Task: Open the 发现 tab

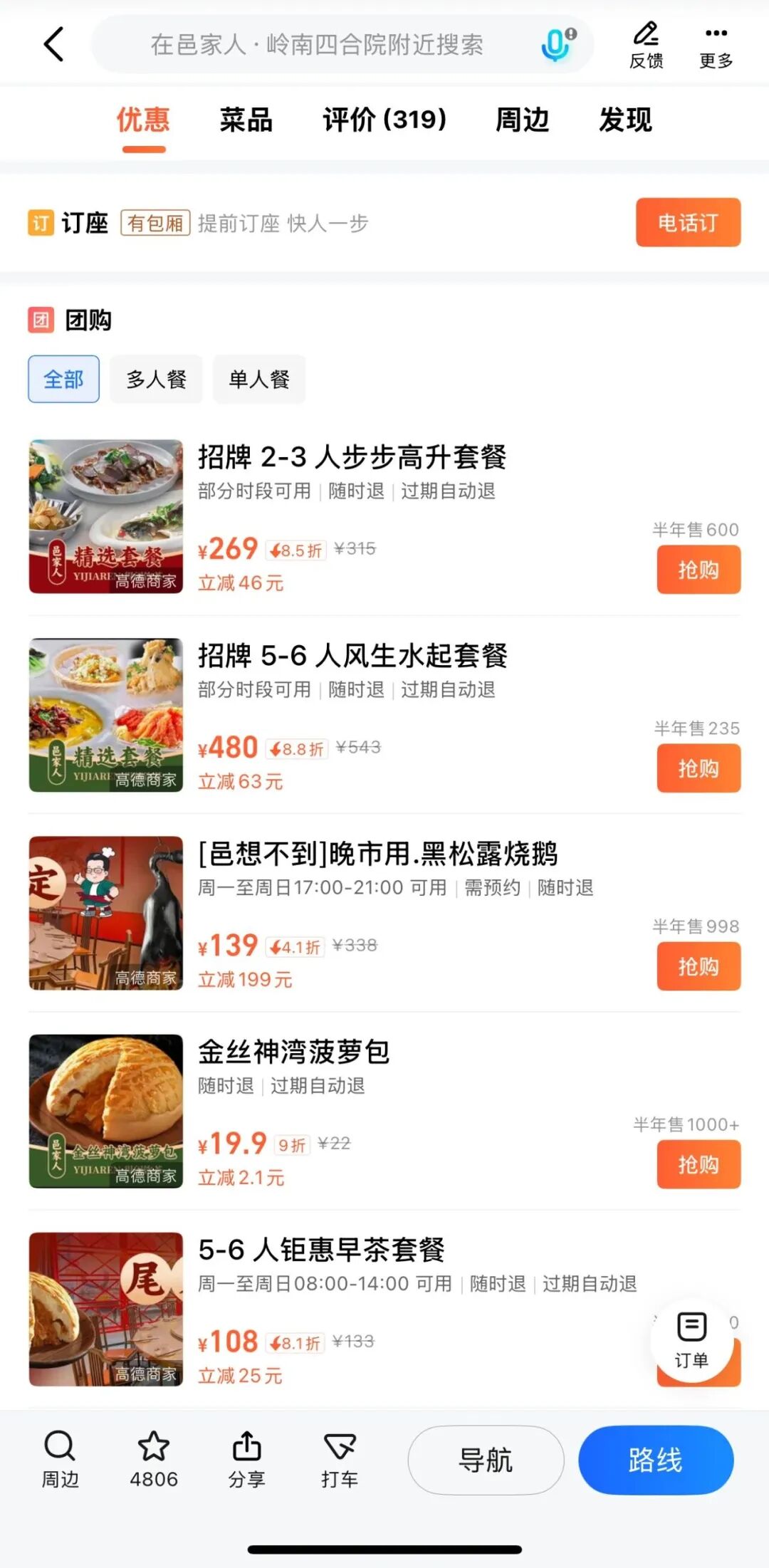Action: [625, 120]
